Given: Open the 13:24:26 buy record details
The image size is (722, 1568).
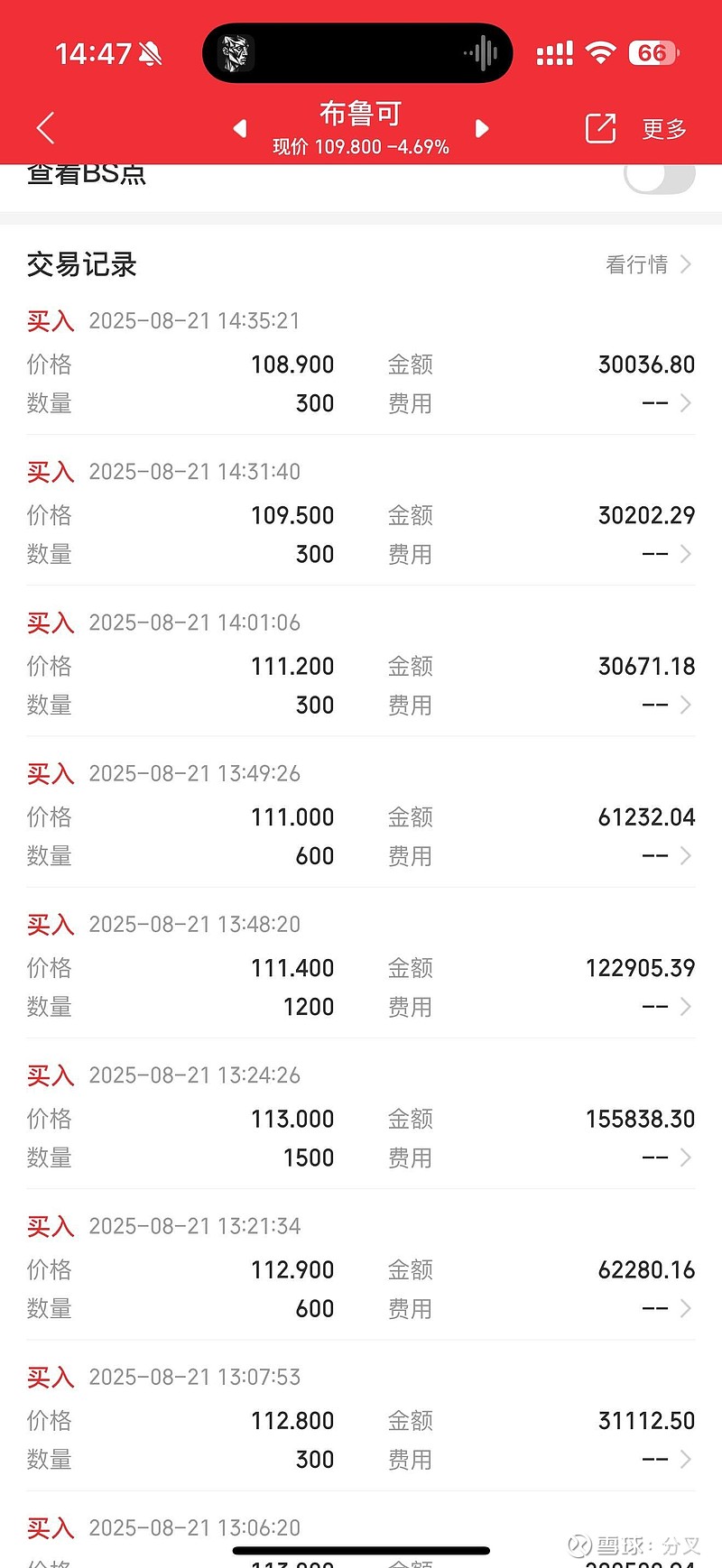Looking at the screenshot, I should point(361,1114).
